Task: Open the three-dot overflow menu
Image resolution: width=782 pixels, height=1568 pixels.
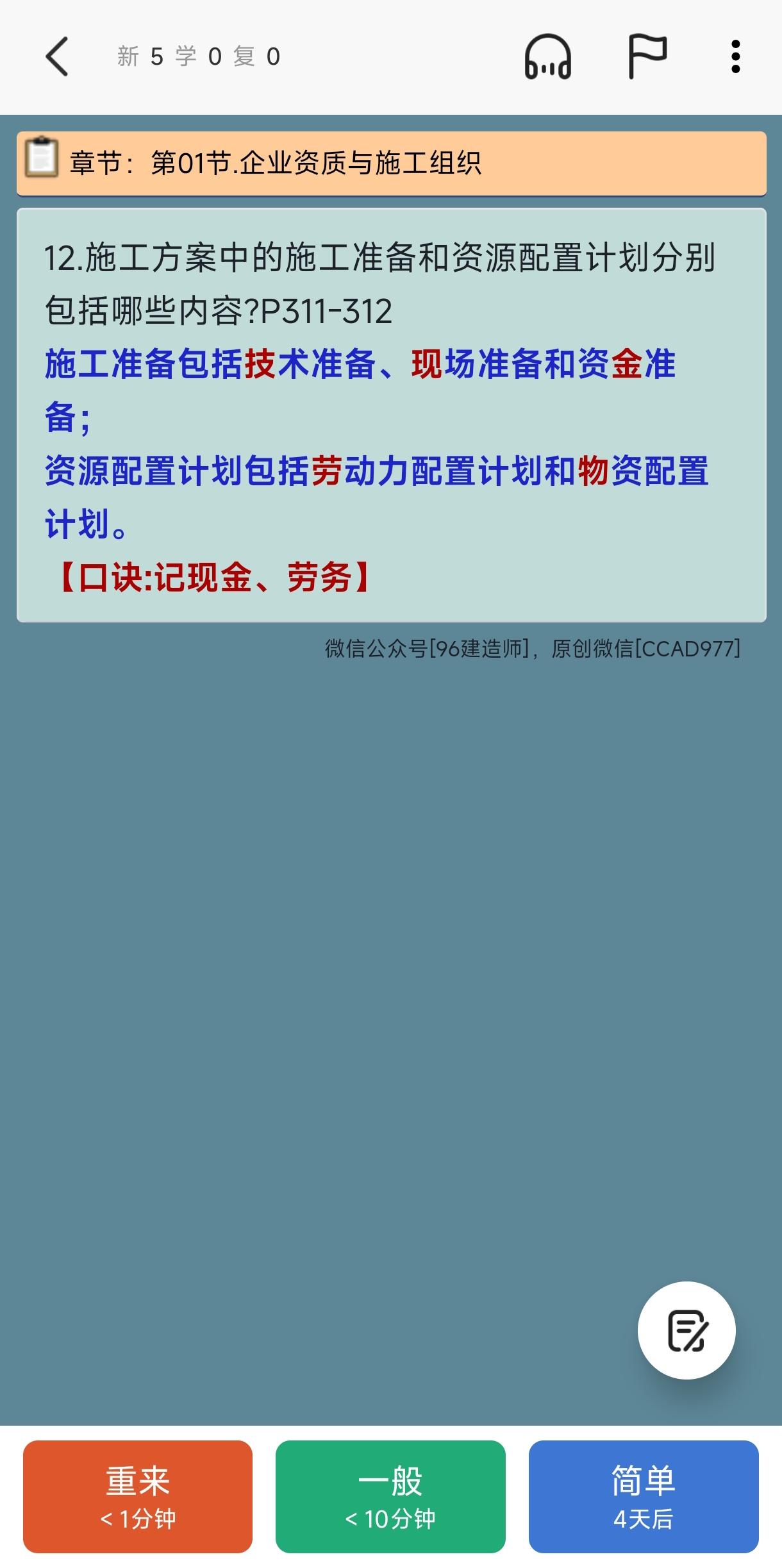Action: [x=736, y=56]
